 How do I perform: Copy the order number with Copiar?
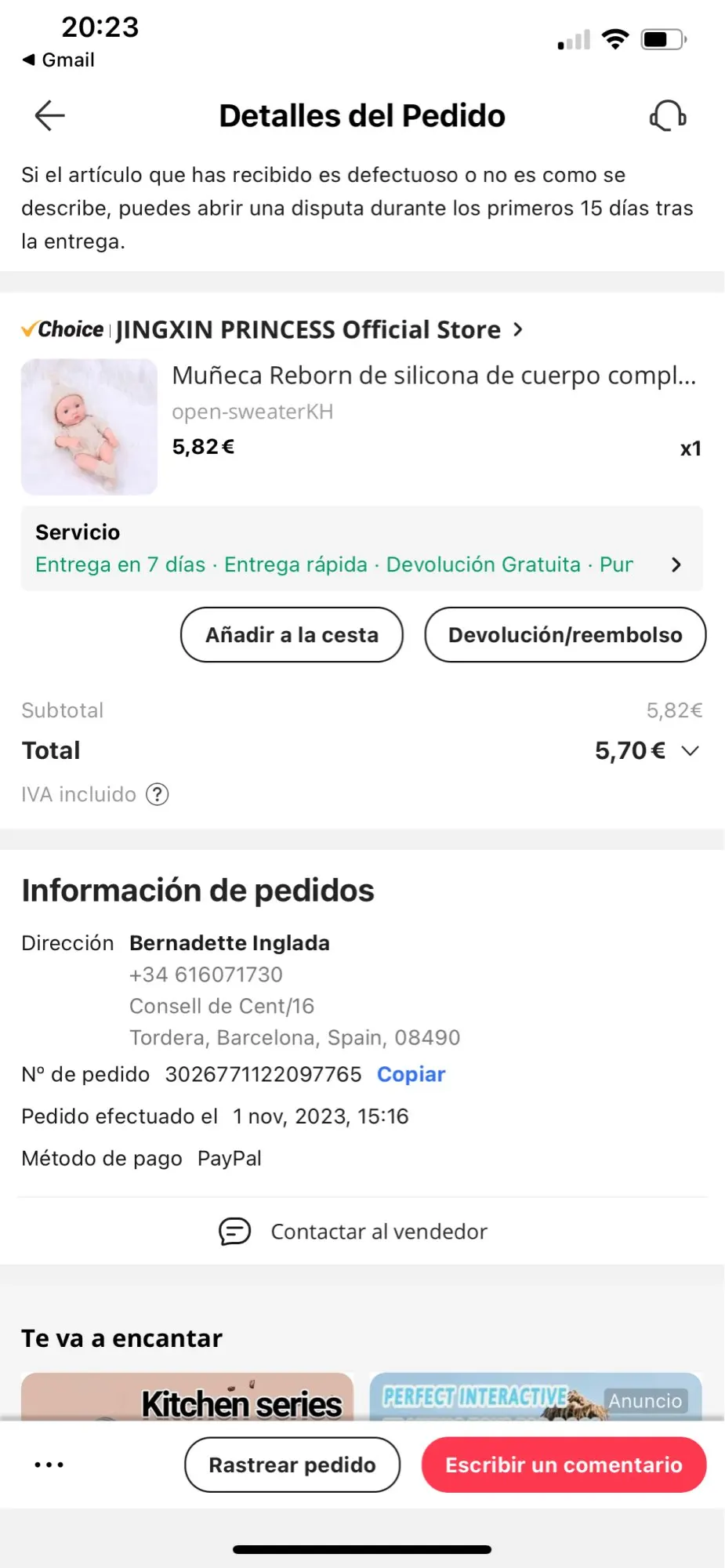coord(411,1074)
